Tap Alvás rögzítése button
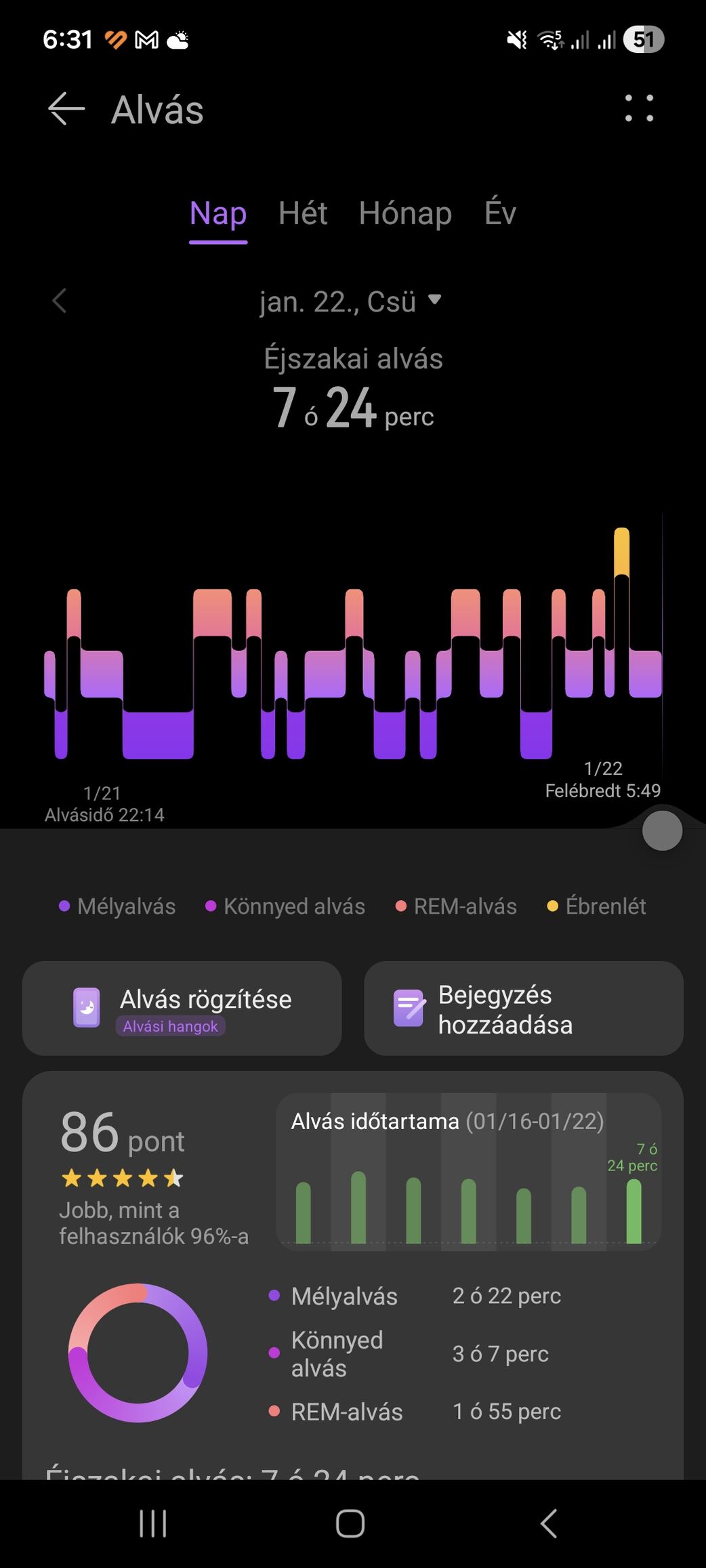Image resolution: width=706 pixels, height=1568 pixels. pyautogui.click(x=182, y=1009)
